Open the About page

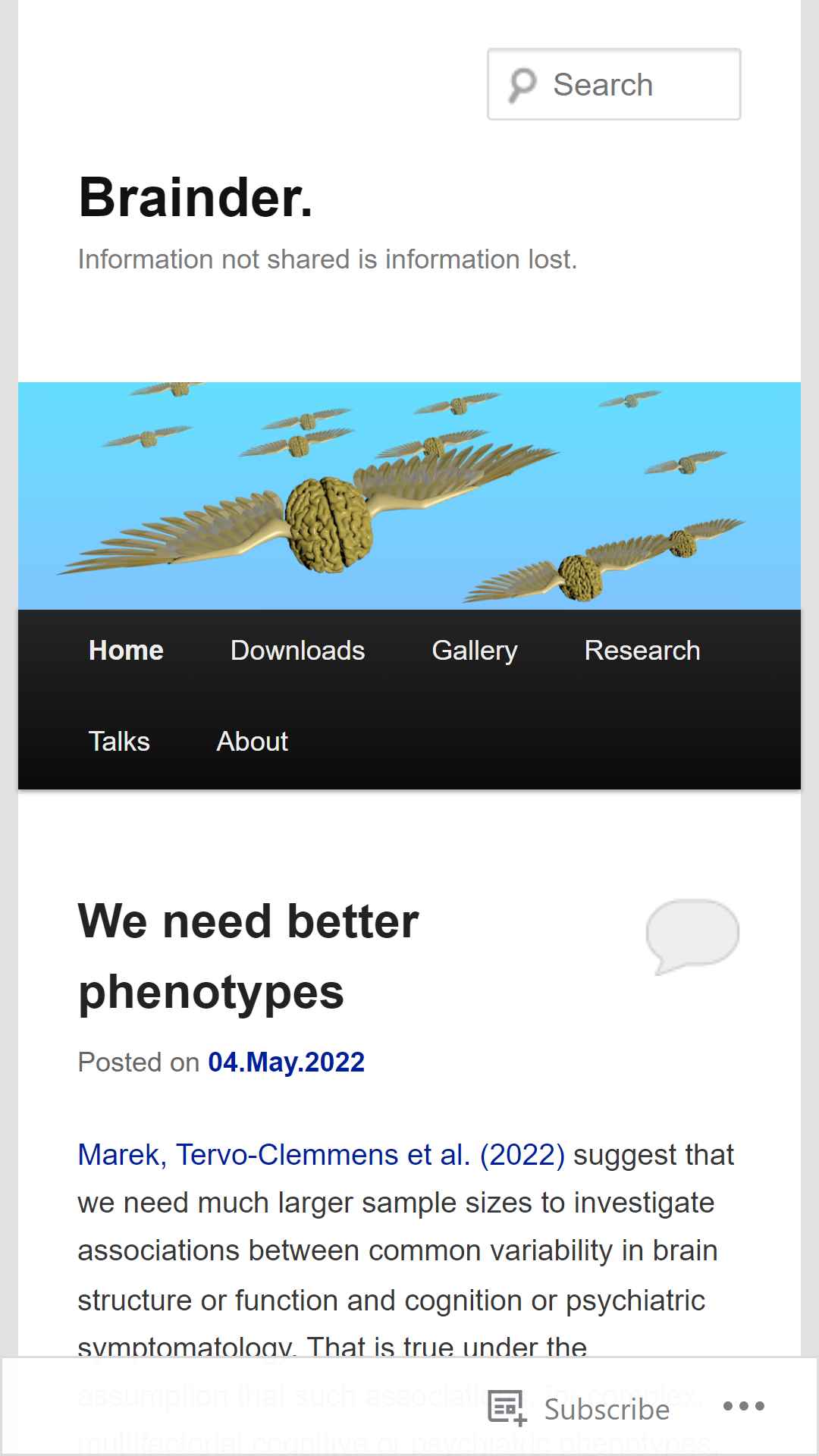pos(253,742)
